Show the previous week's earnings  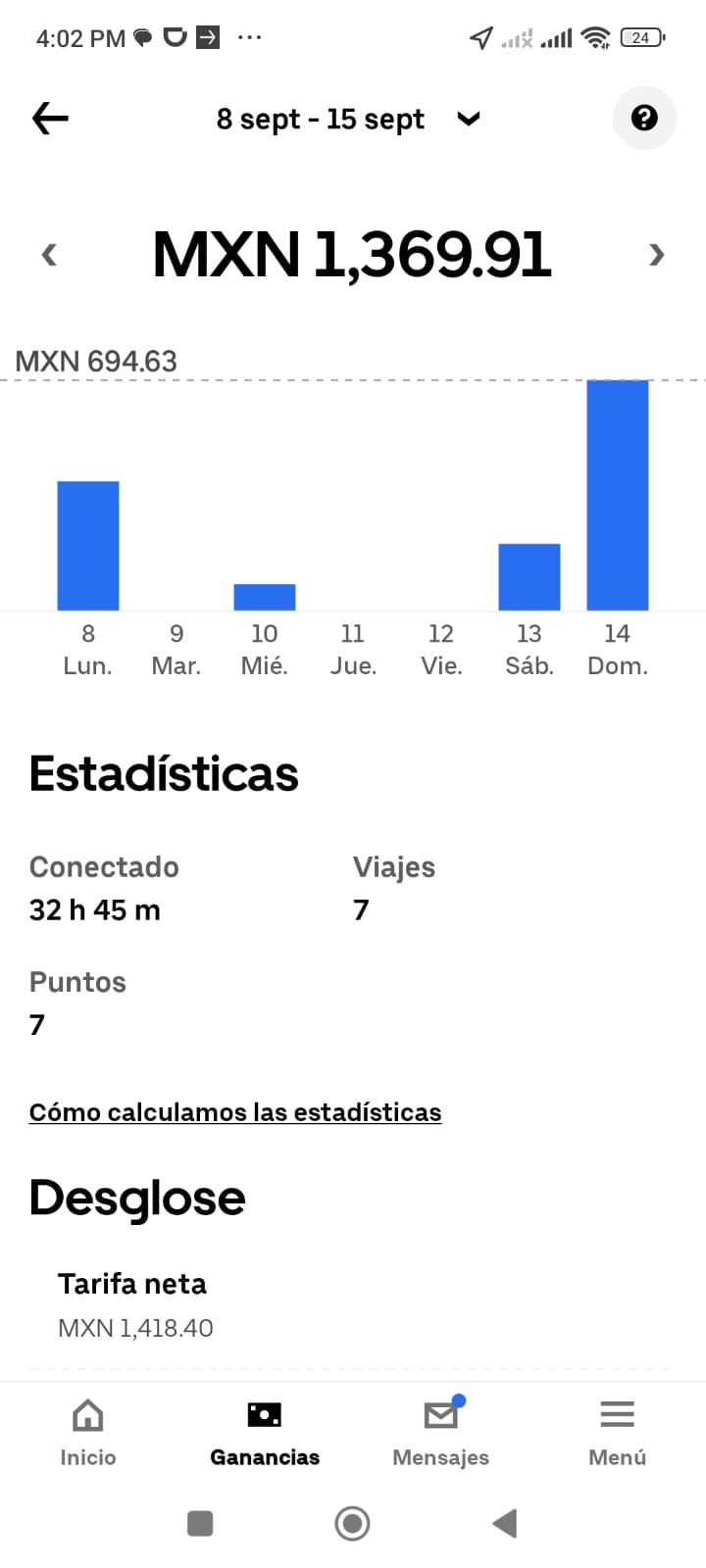50,255
